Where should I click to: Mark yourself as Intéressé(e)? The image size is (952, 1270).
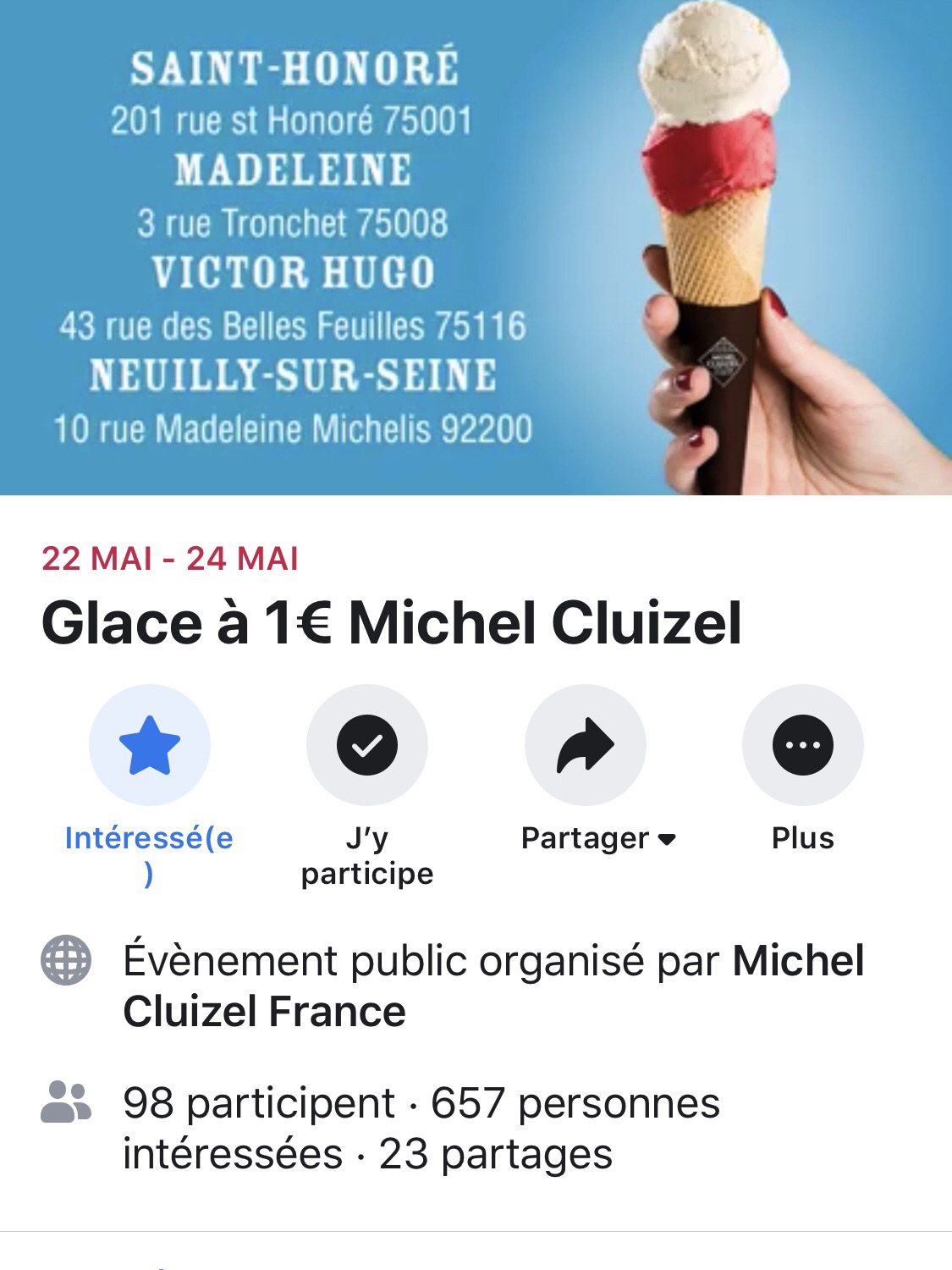150,745
